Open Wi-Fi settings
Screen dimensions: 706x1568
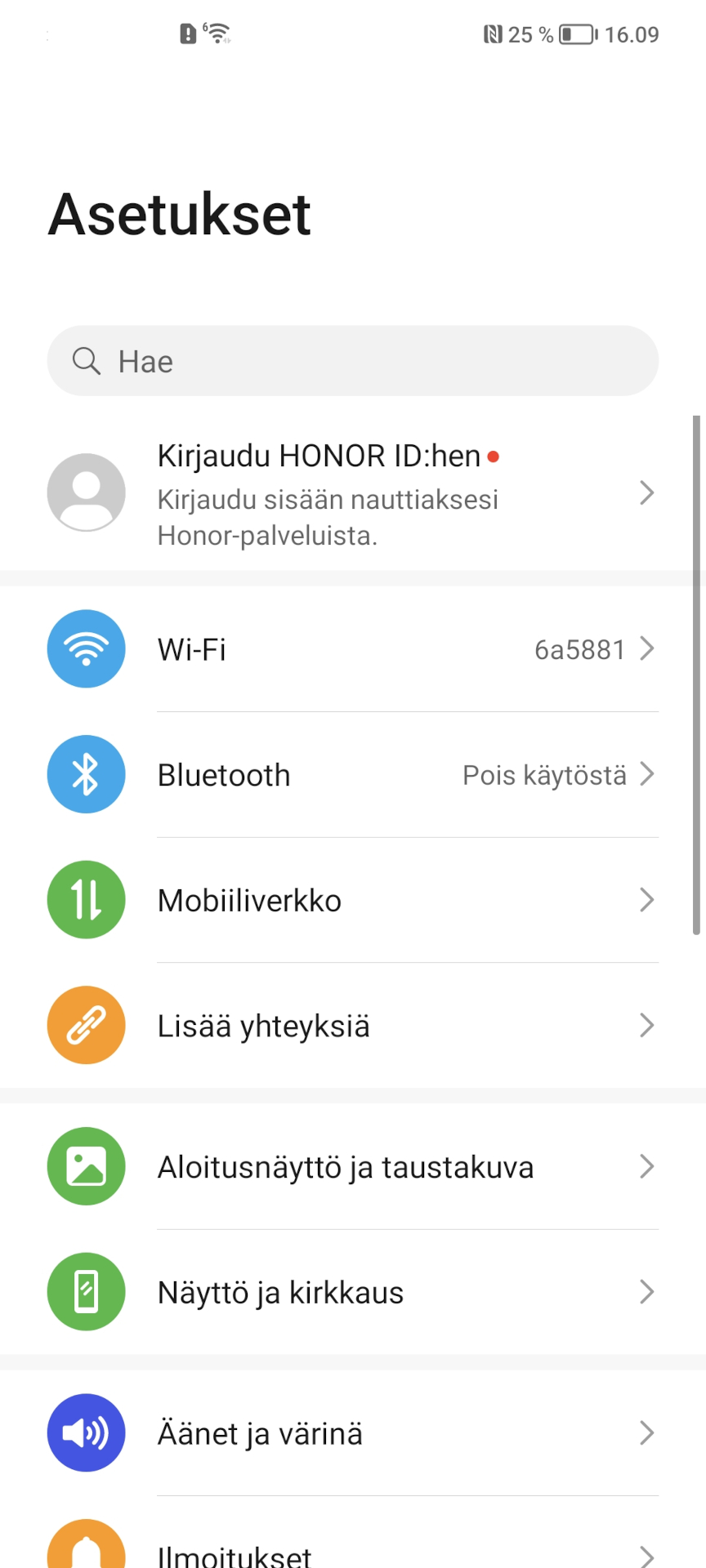353,649
